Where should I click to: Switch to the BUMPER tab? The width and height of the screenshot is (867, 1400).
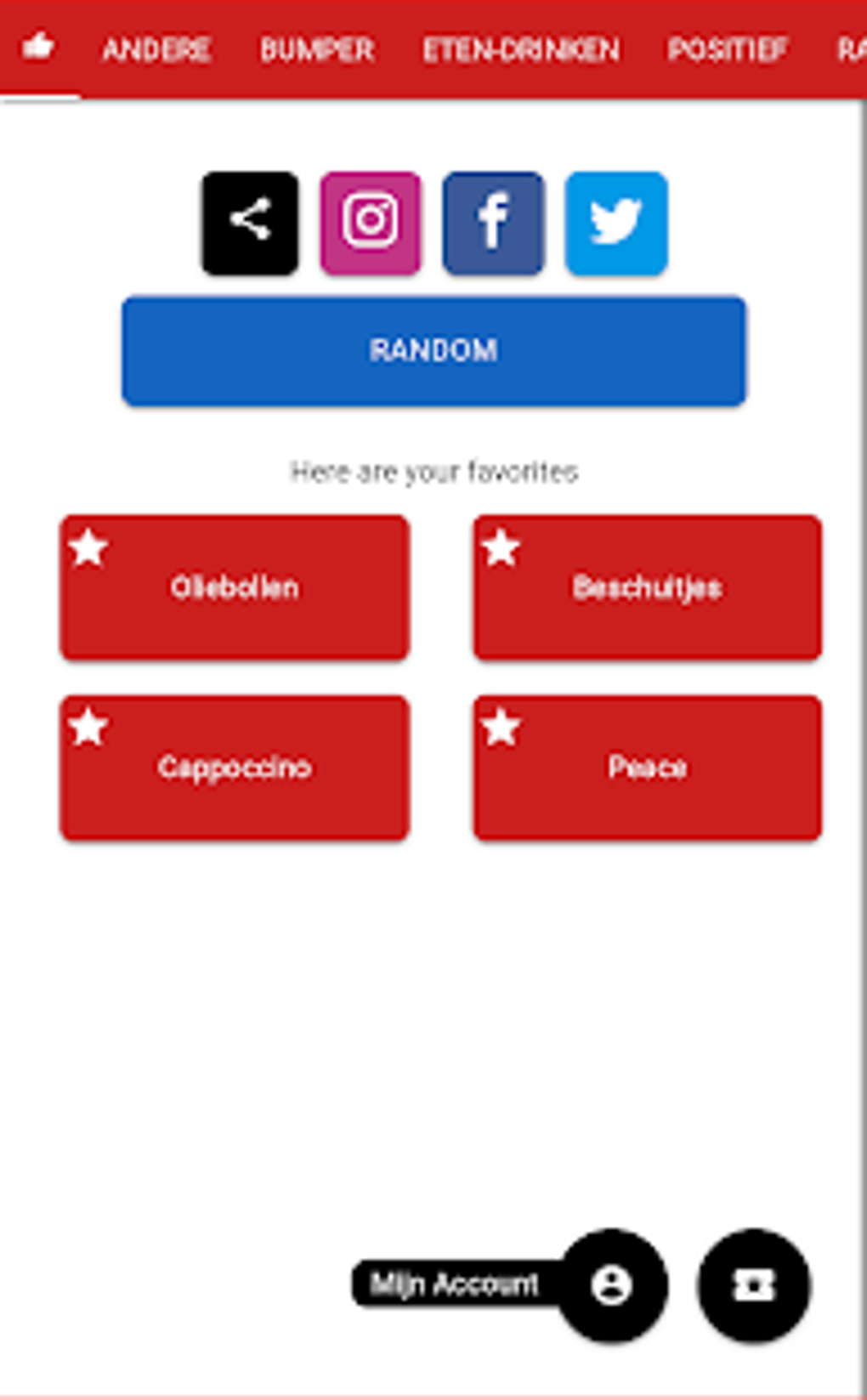[317, 50]
